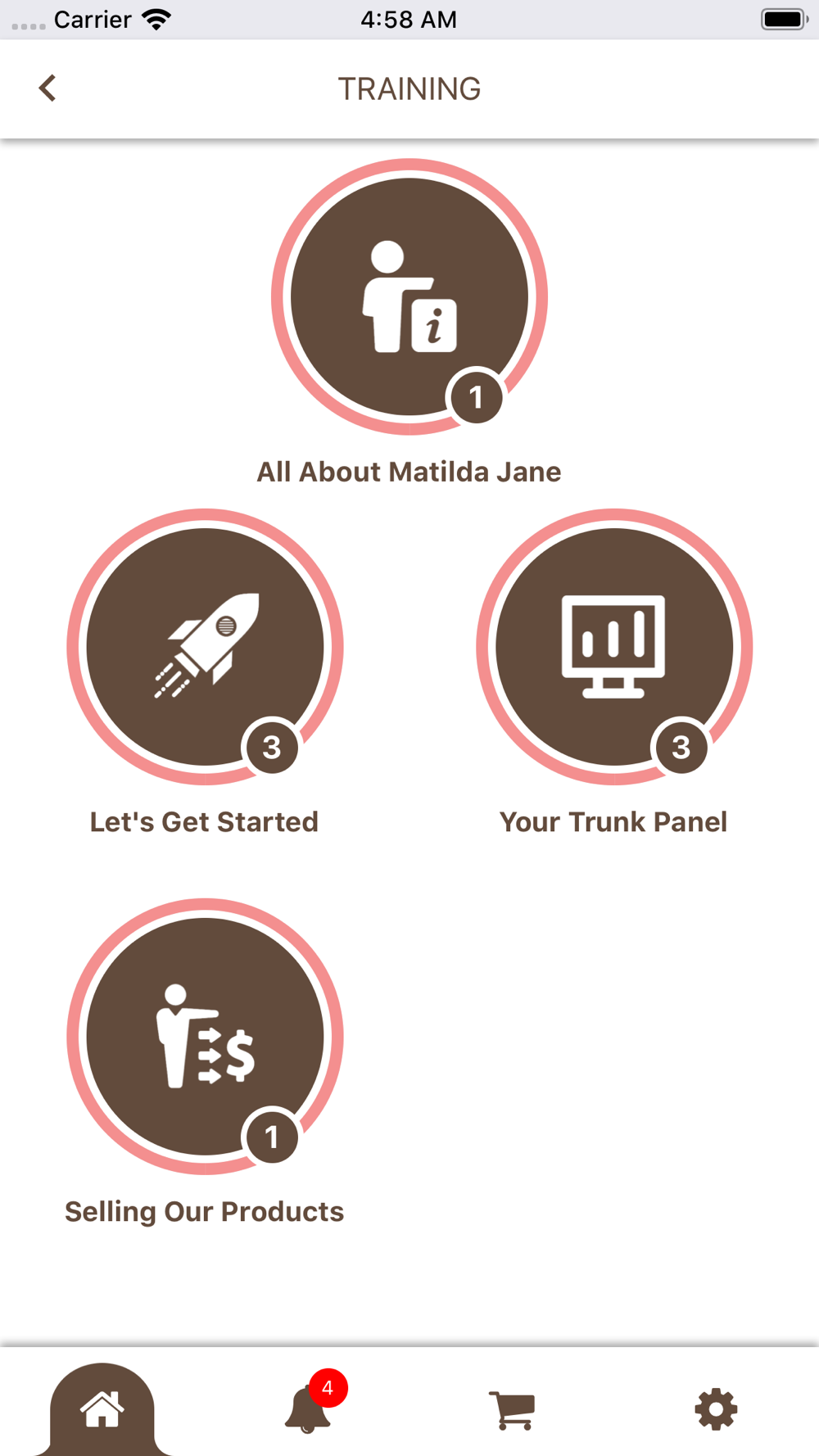Switch to the Home tab
Viewport: 819px width, 1456px height.
tap(102, 1409)
